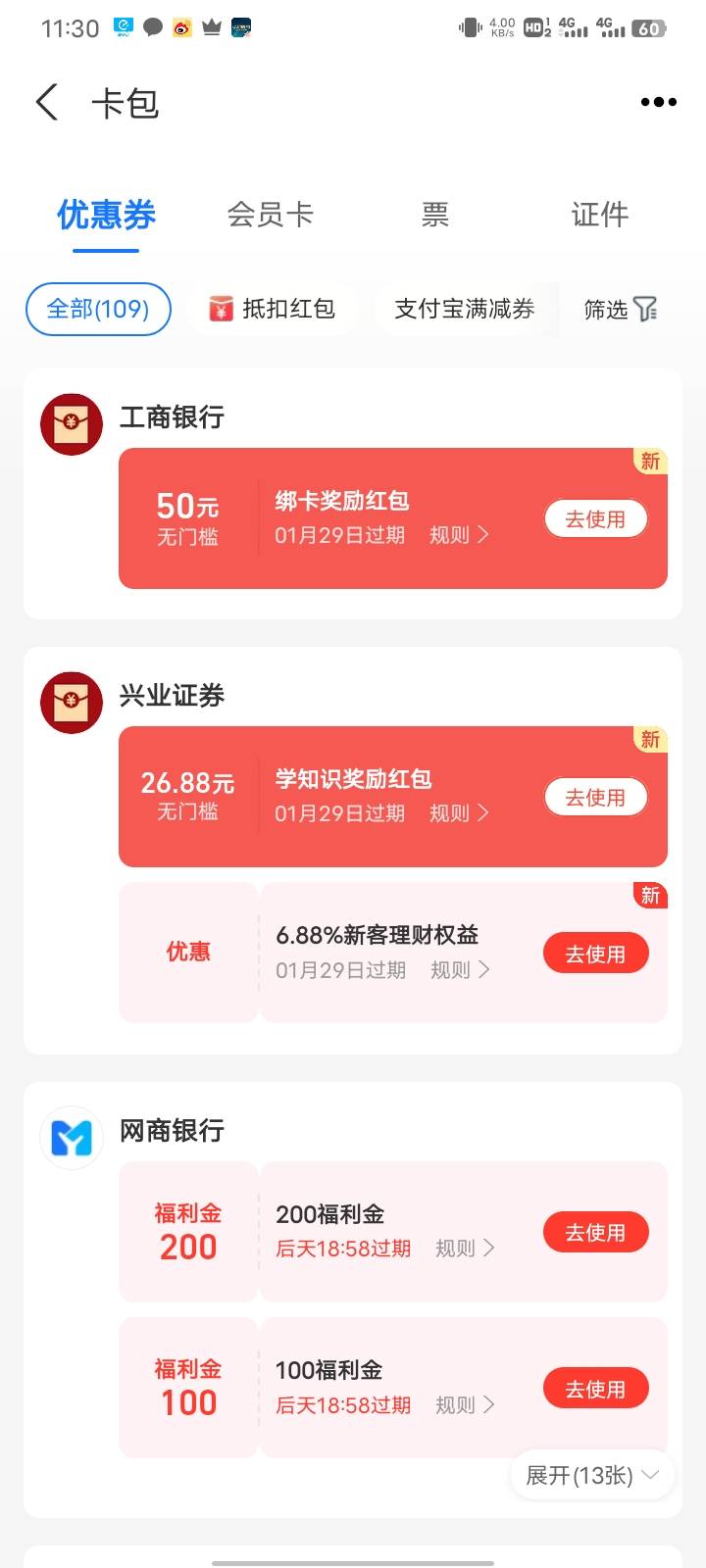Open the 筛选 filter options
Screen dimensions: 706x1568
[x=620, y=310]
